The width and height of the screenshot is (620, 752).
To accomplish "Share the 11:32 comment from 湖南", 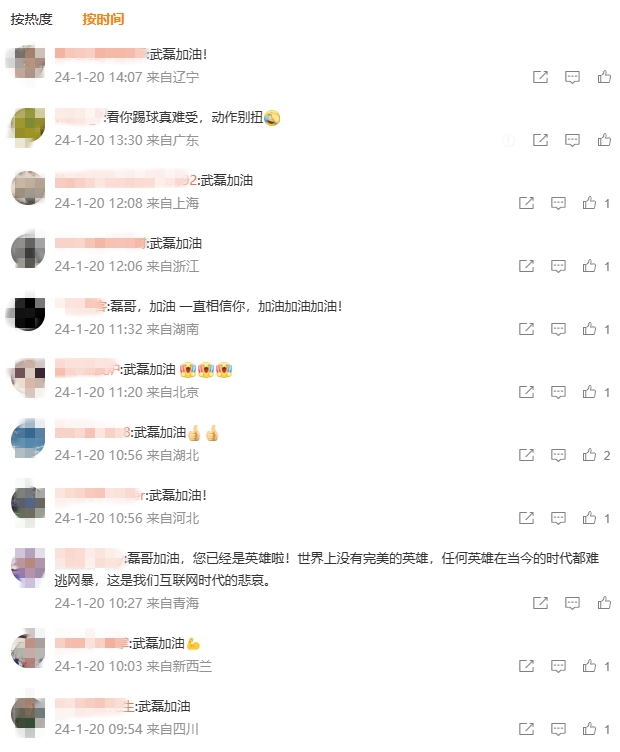I will click(526, 329).
